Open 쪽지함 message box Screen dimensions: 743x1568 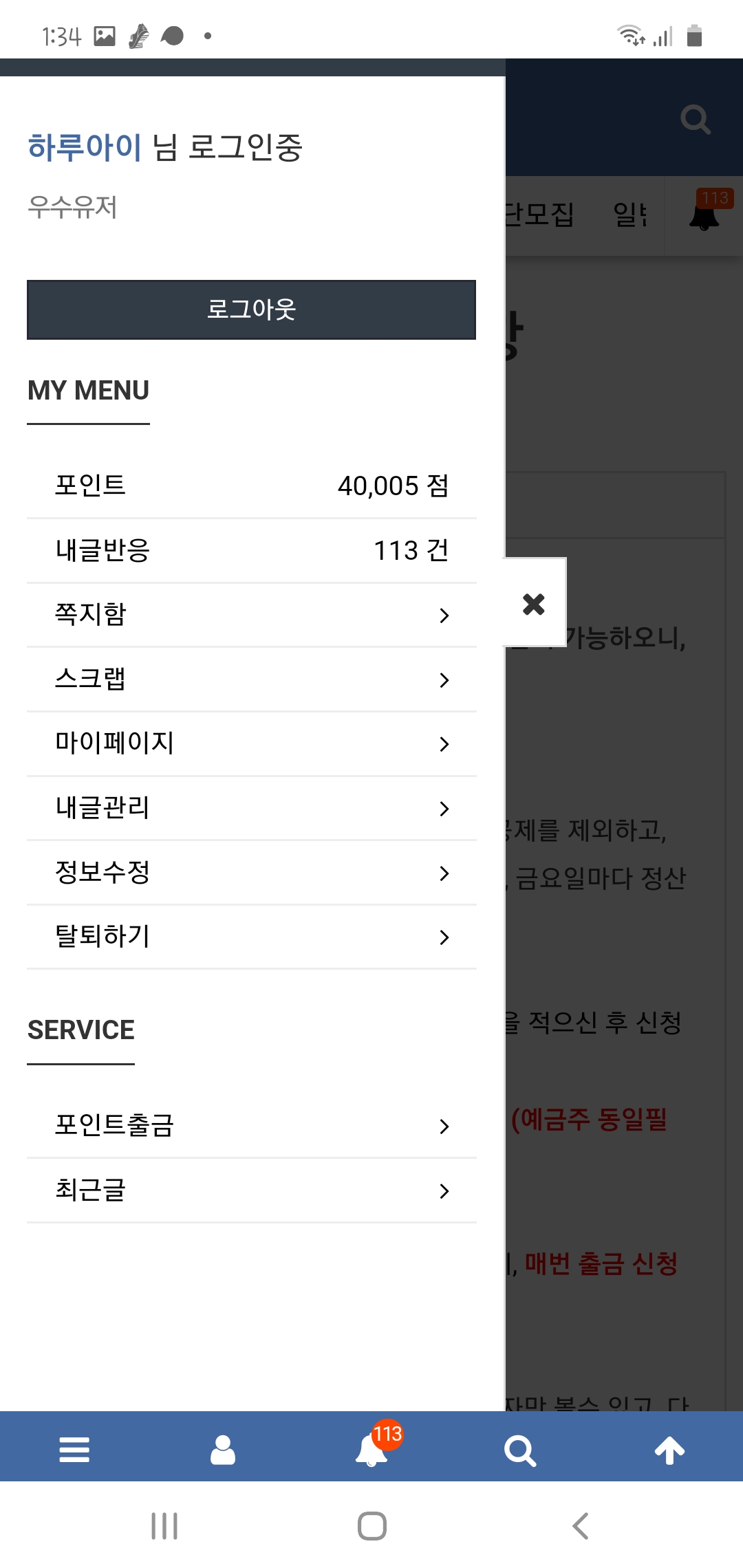coord(251,615)
